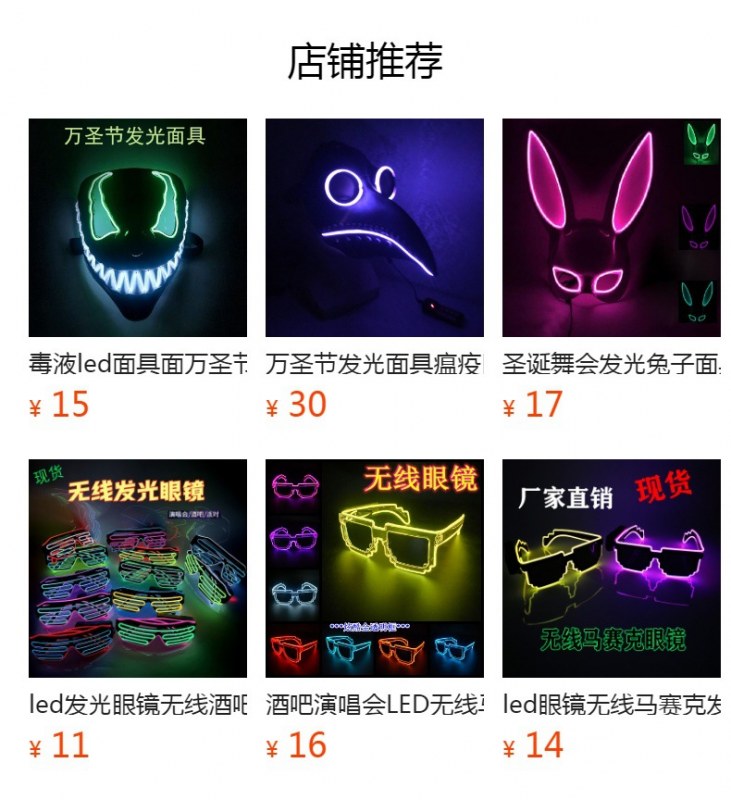
Task: Open the 酒吧演唱会LED无线 glasses priced ¥16
Action: tap(374, 568)
